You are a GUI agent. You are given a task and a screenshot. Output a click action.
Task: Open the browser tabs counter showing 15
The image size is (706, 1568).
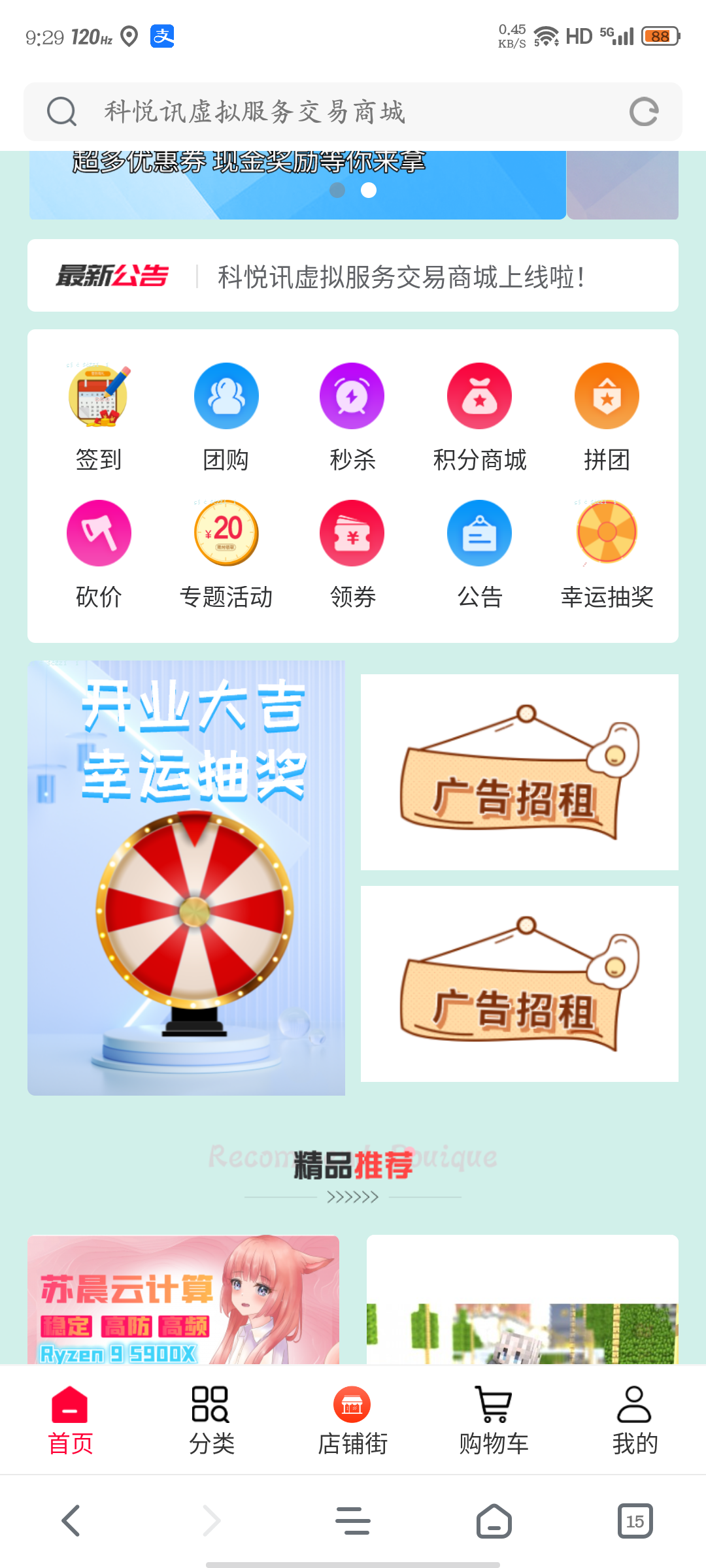(x=635, y=1521)
